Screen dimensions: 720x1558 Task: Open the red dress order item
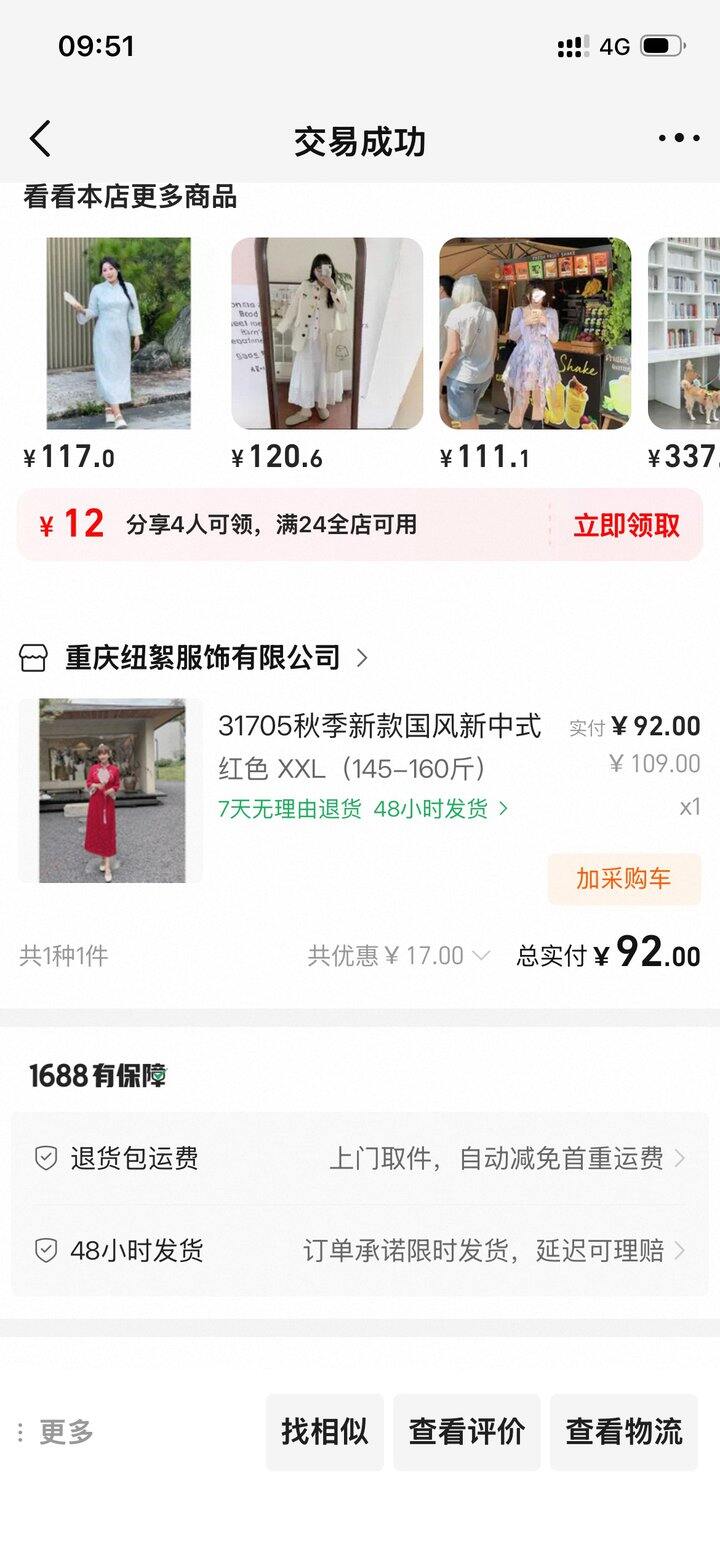pos(112,790)
